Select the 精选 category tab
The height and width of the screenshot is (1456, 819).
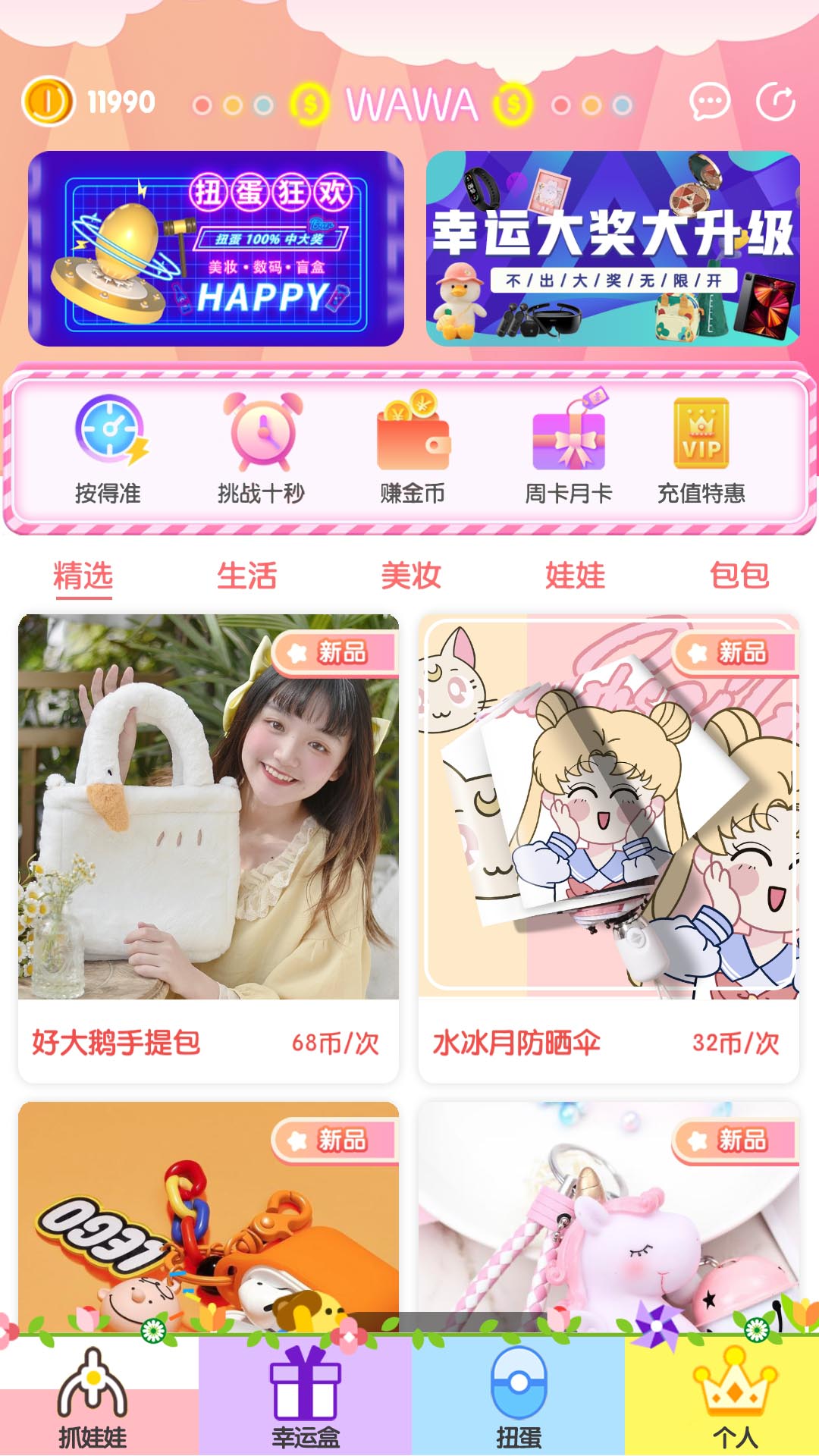click(83, 576)
